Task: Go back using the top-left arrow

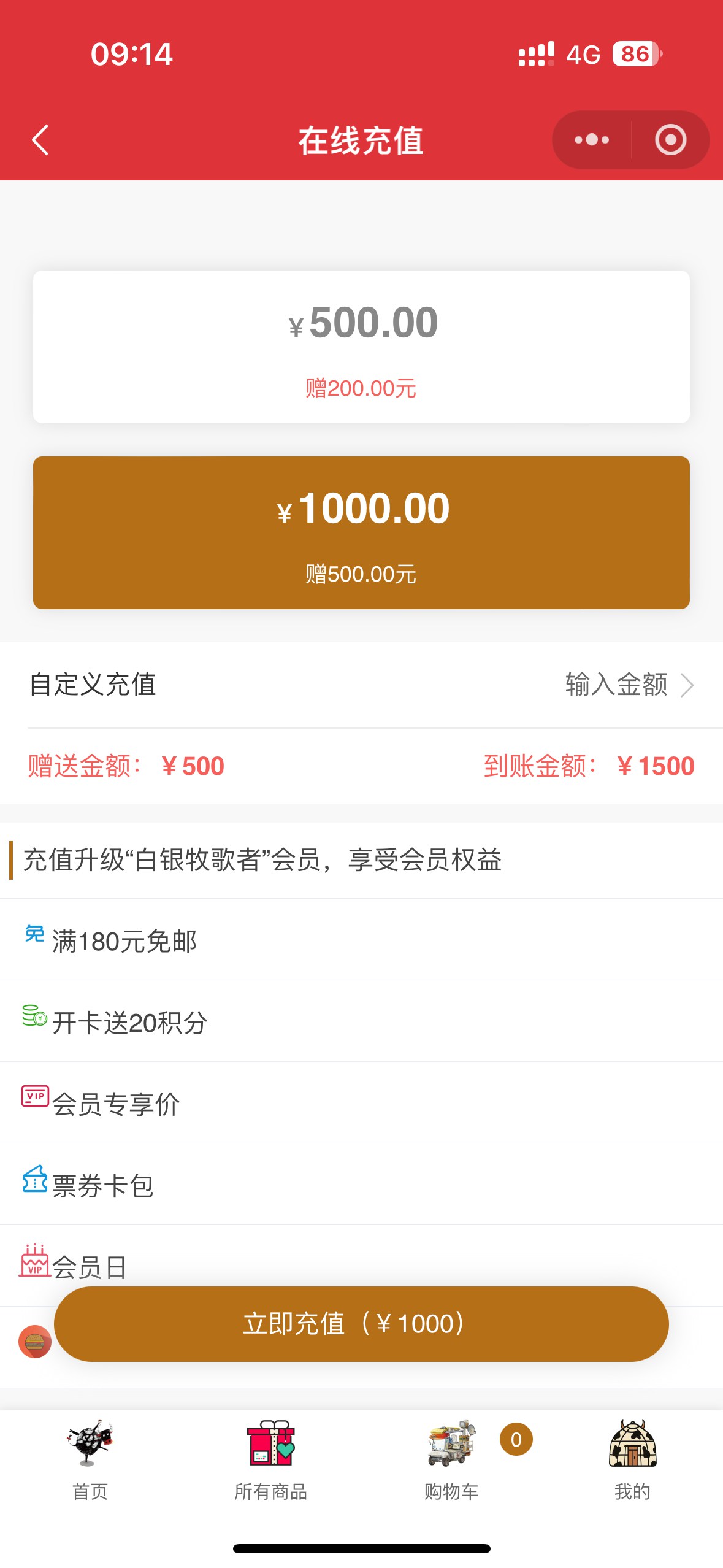Action: (x=40, y=140)
